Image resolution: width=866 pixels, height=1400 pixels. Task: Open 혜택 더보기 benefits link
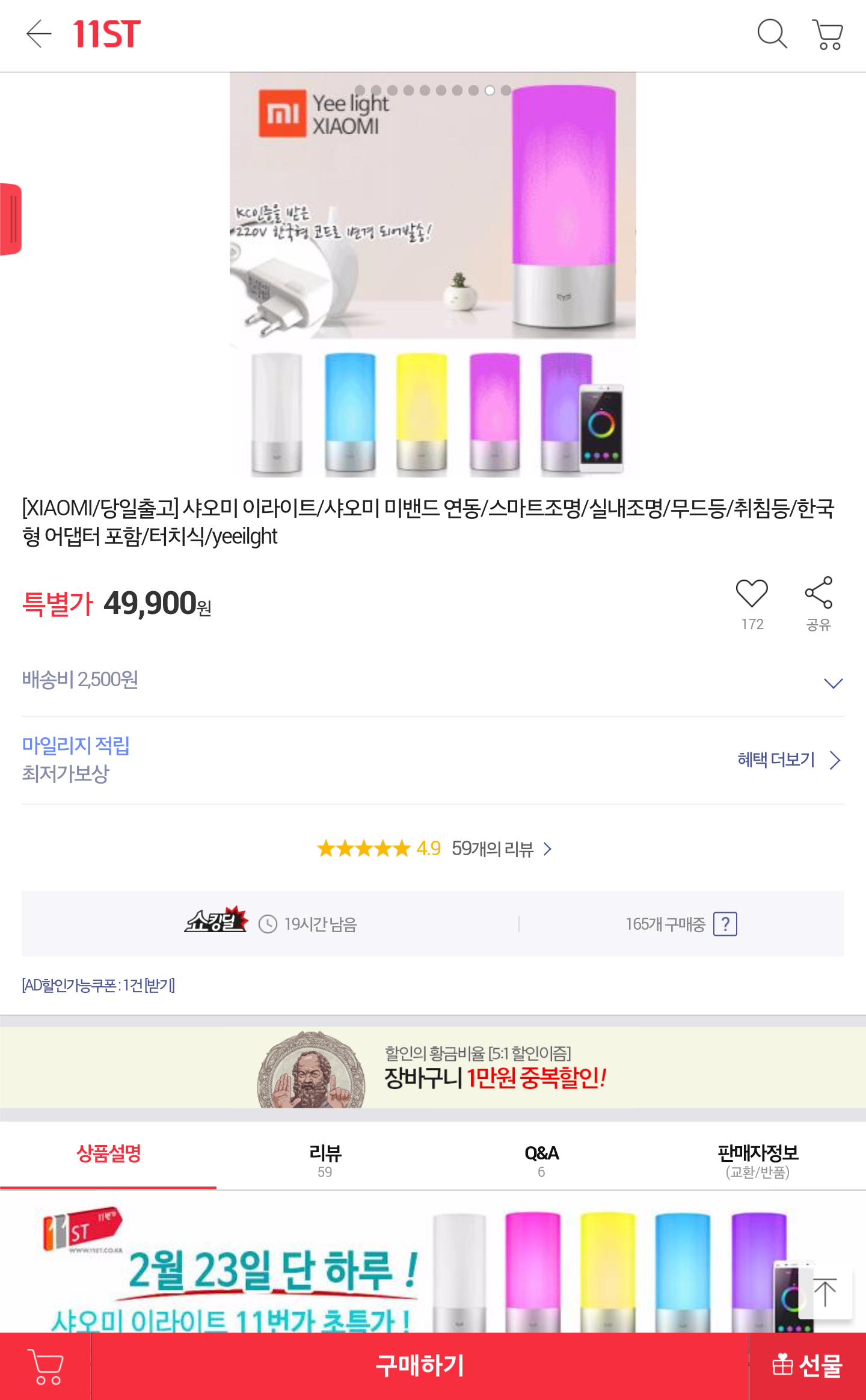(788, 760)
